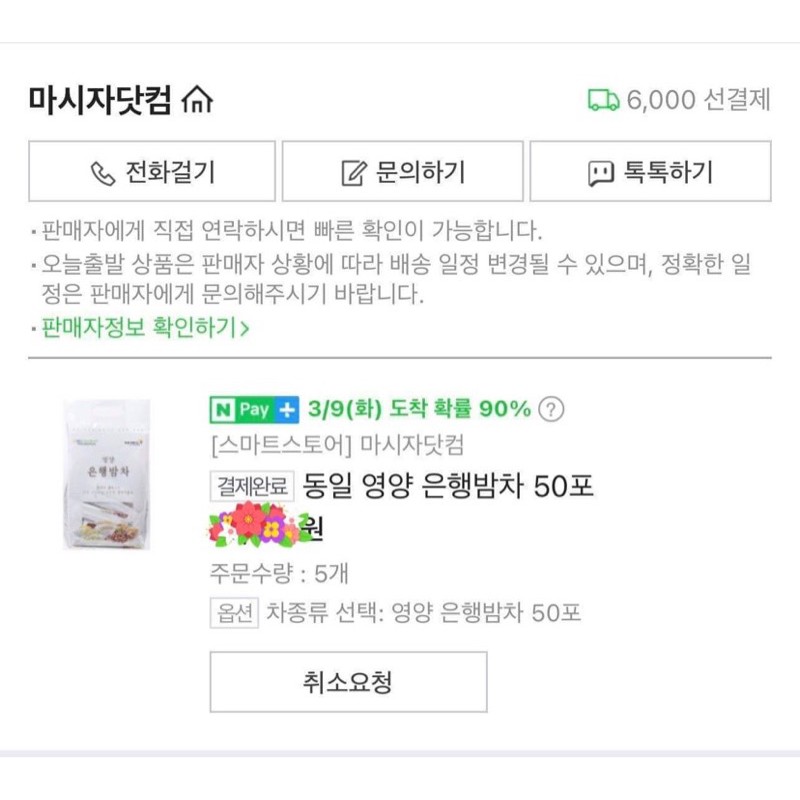This screenshot has width=800, height=800.
Task: Request order cancellation with 취소요청
Action: click(x=348, y=682)
